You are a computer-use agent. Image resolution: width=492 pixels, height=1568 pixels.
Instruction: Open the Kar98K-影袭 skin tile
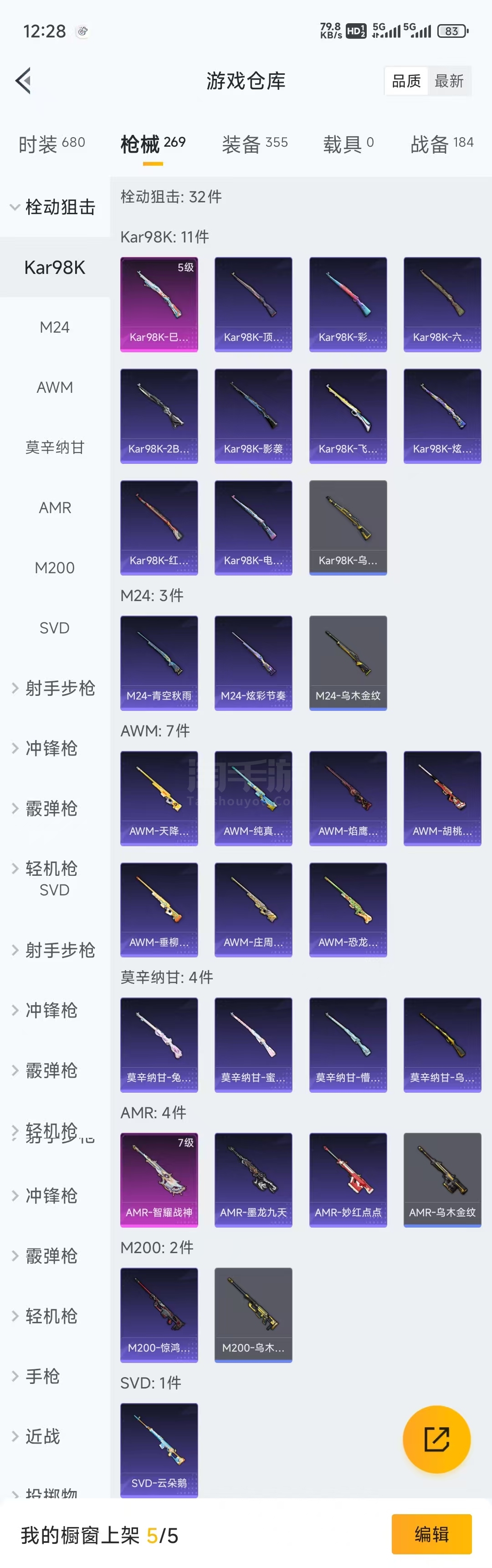[253, 416]
